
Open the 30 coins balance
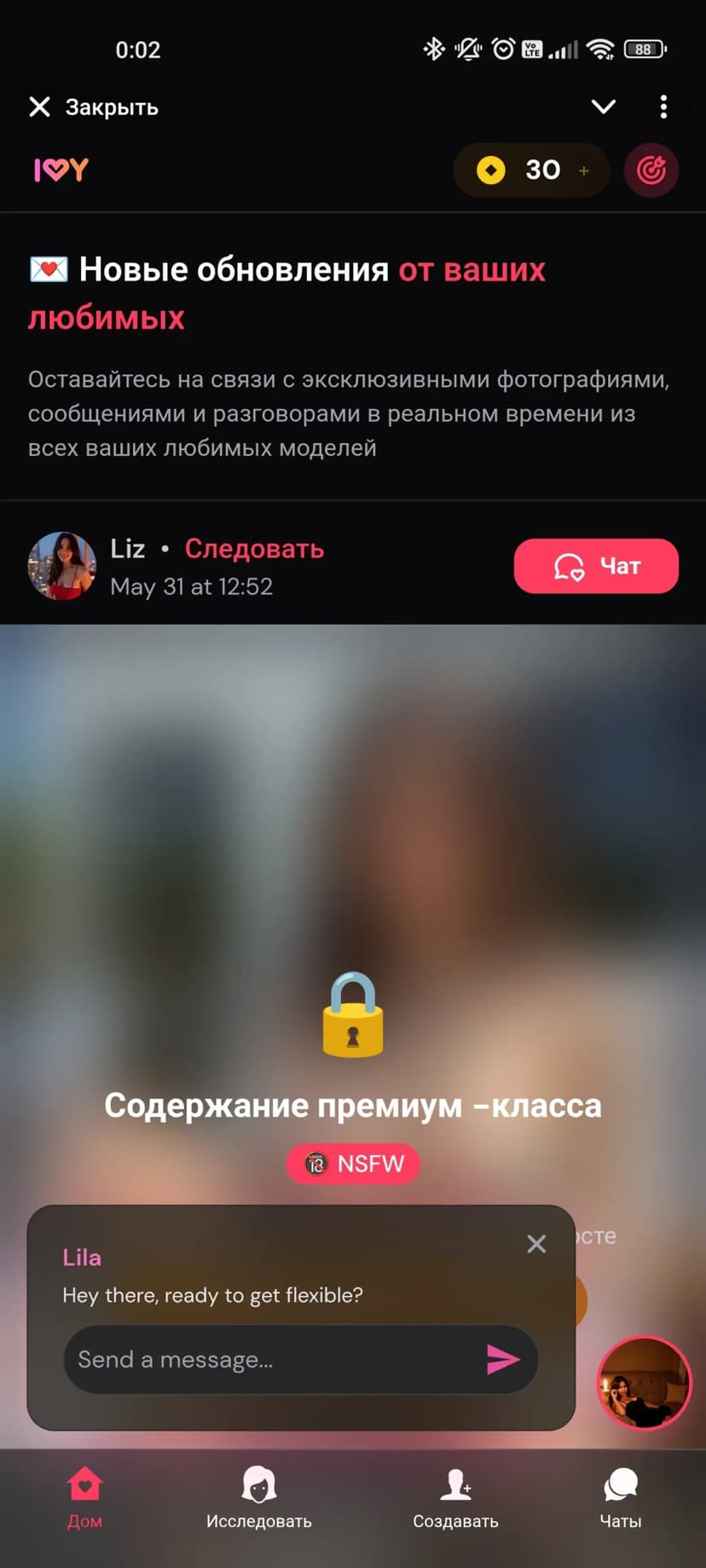point(530,170)
